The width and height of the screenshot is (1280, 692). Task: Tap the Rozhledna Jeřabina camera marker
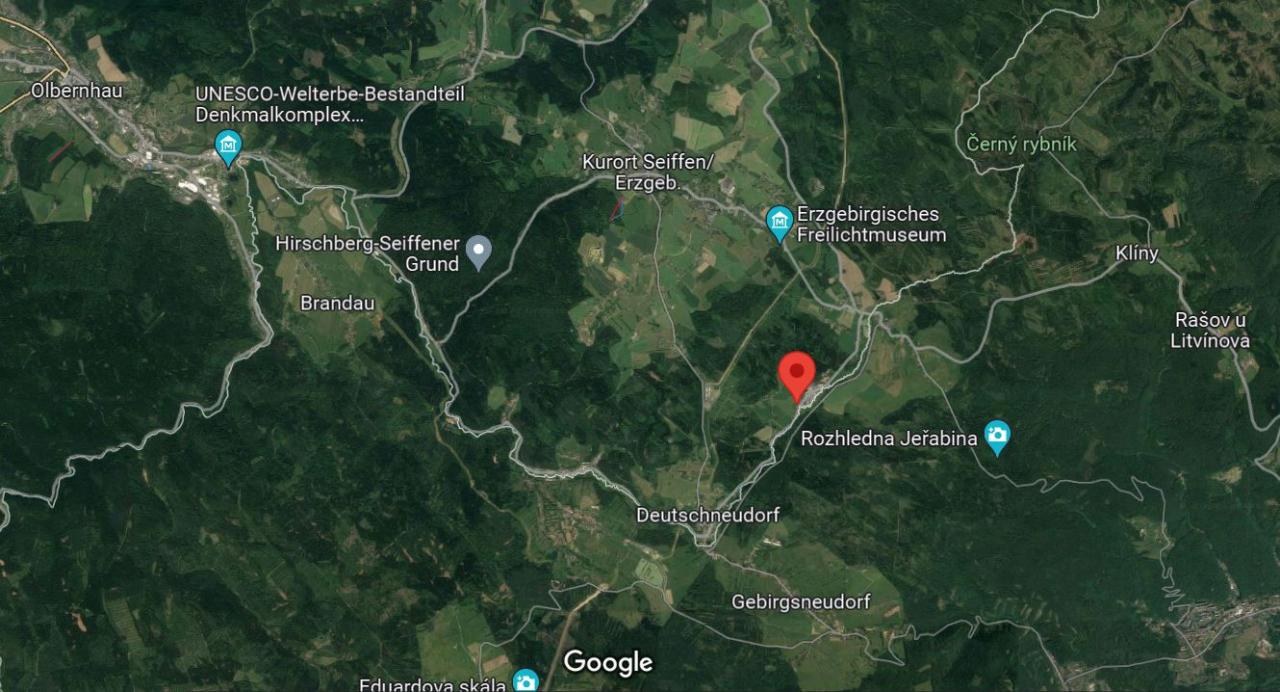click(997, 435)
